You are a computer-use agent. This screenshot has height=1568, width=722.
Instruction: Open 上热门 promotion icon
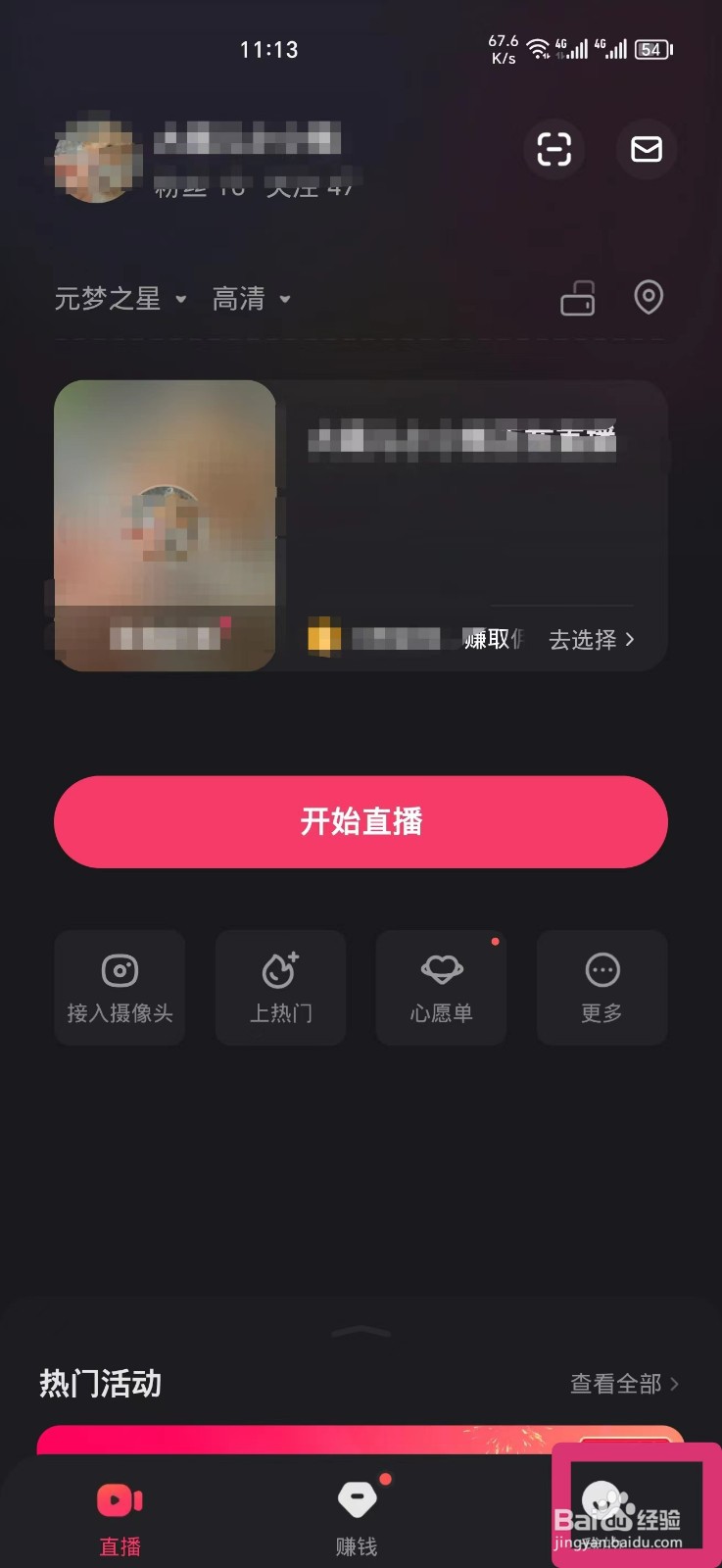pyautogui.click(x=280, y=987)
